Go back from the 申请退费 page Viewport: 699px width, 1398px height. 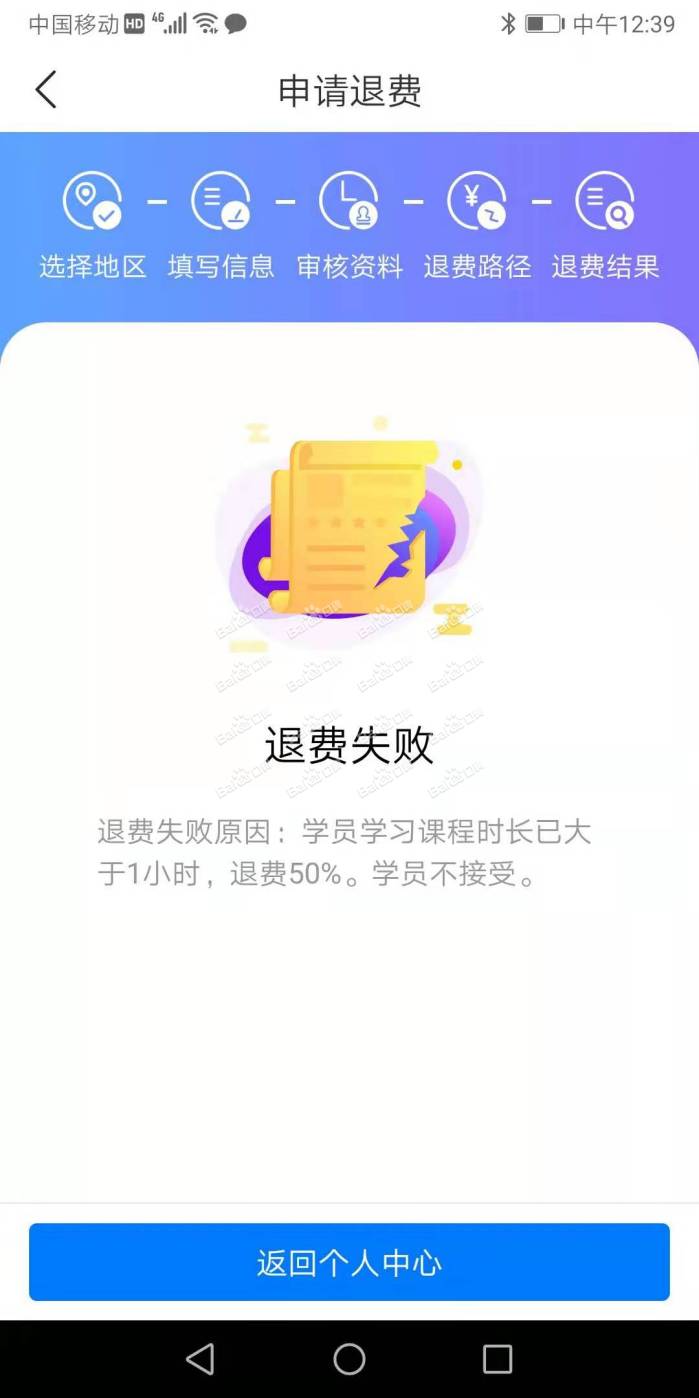tap(46, 90)
